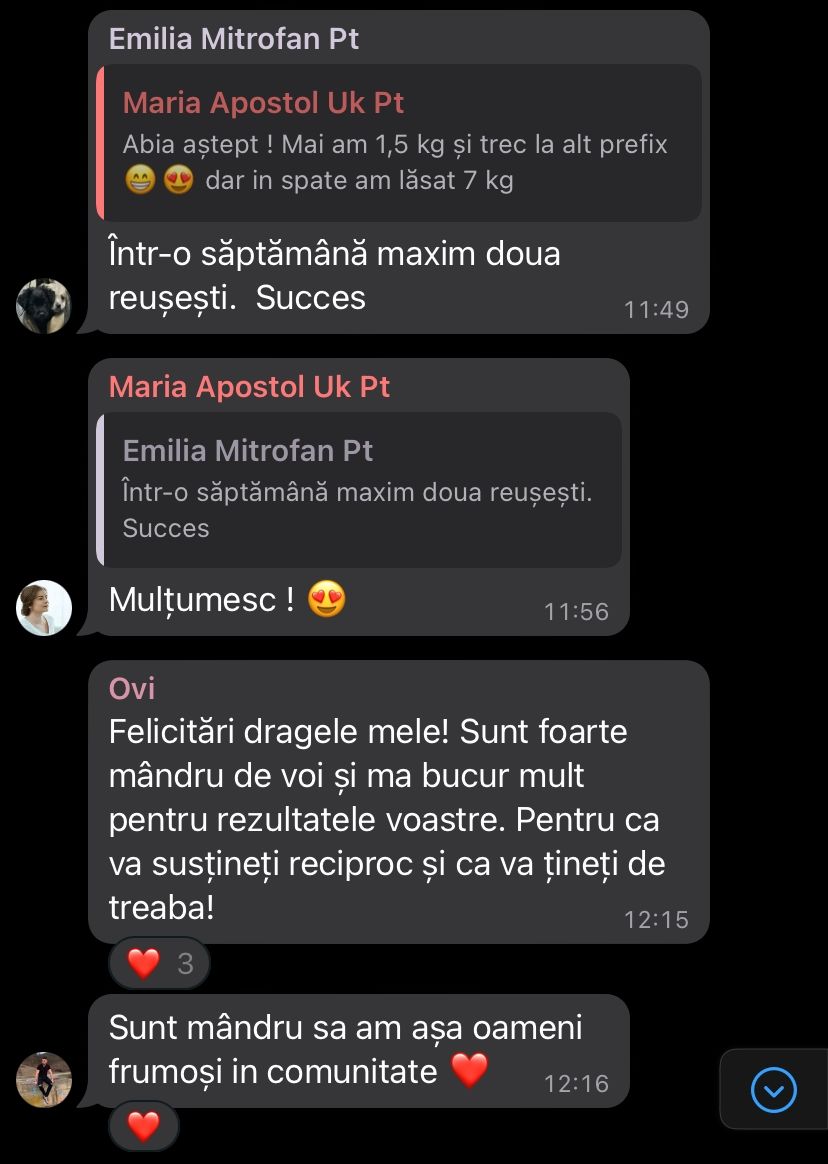Open the quoted Maria Apostol message in Emilia's reply
828x1164 pixels.
coord(398,143)
